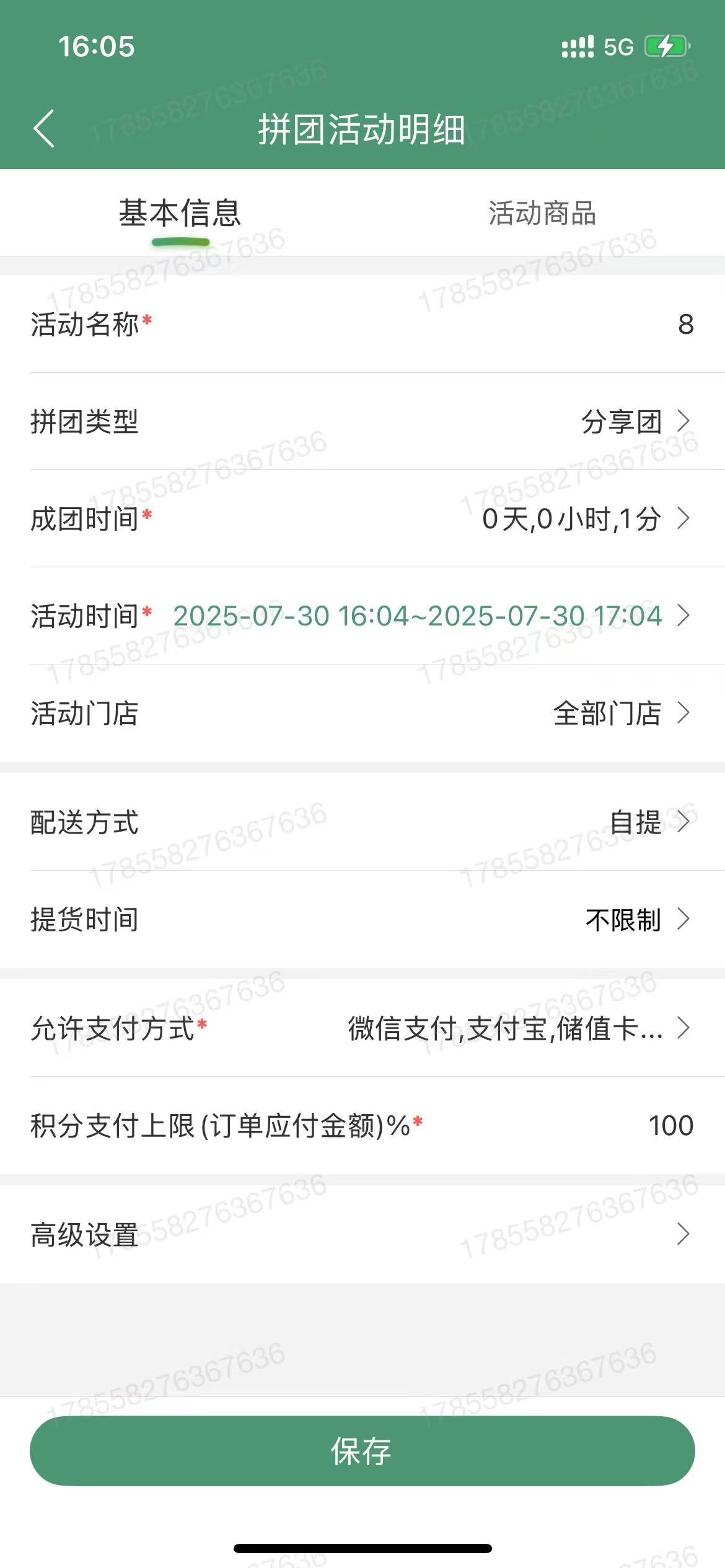Change the 成团时间 setting
The height and width of the screenshot is (1568, 725).
pos(362,518)
